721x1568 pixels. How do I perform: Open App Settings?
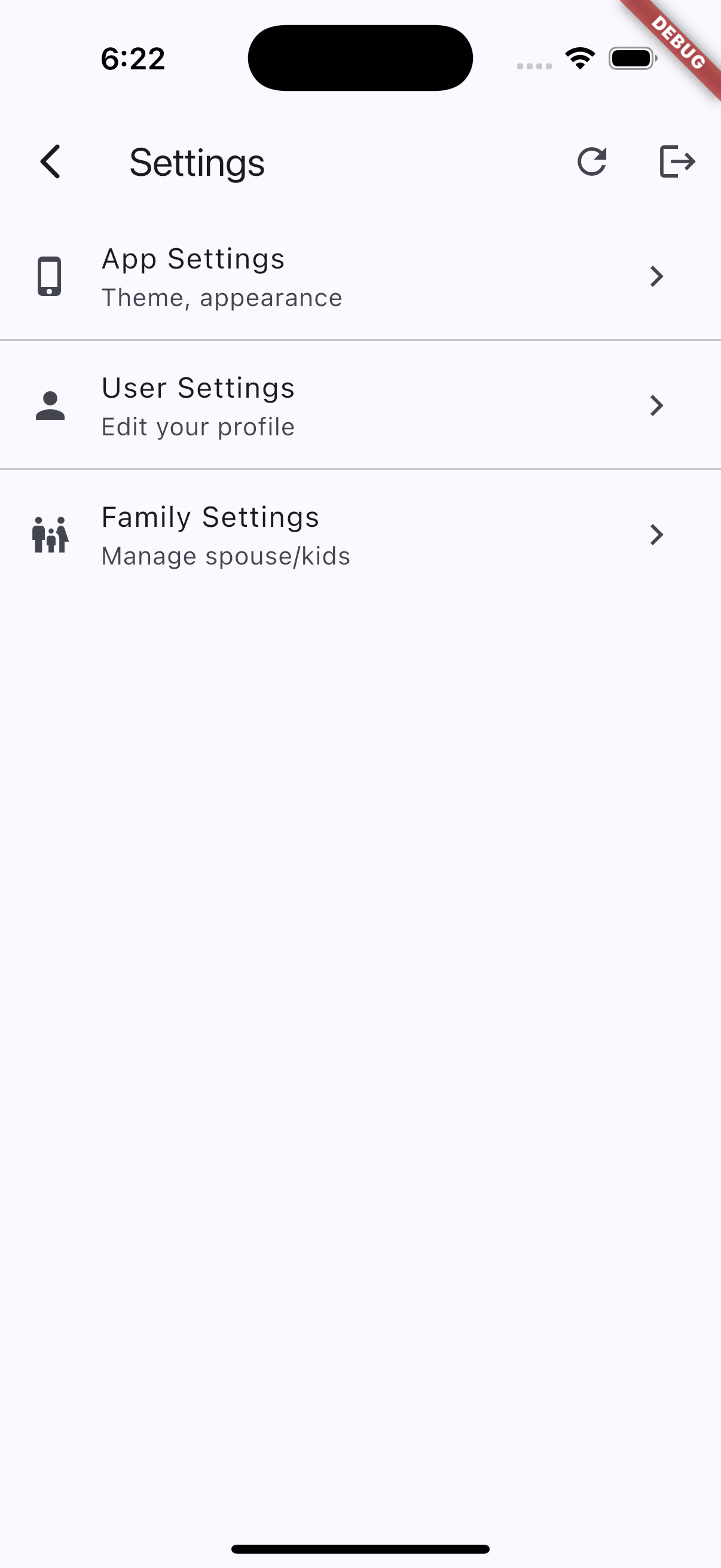360,277
